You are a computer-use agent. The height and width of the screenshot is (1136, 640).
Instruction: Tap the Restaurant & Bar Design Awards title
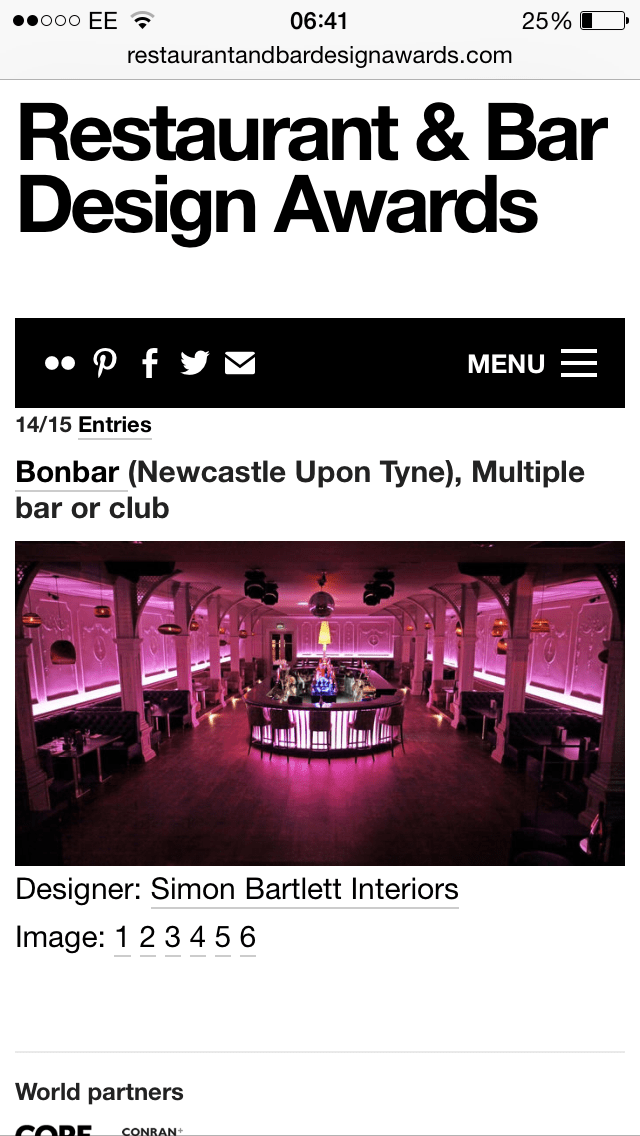point(312,170)
